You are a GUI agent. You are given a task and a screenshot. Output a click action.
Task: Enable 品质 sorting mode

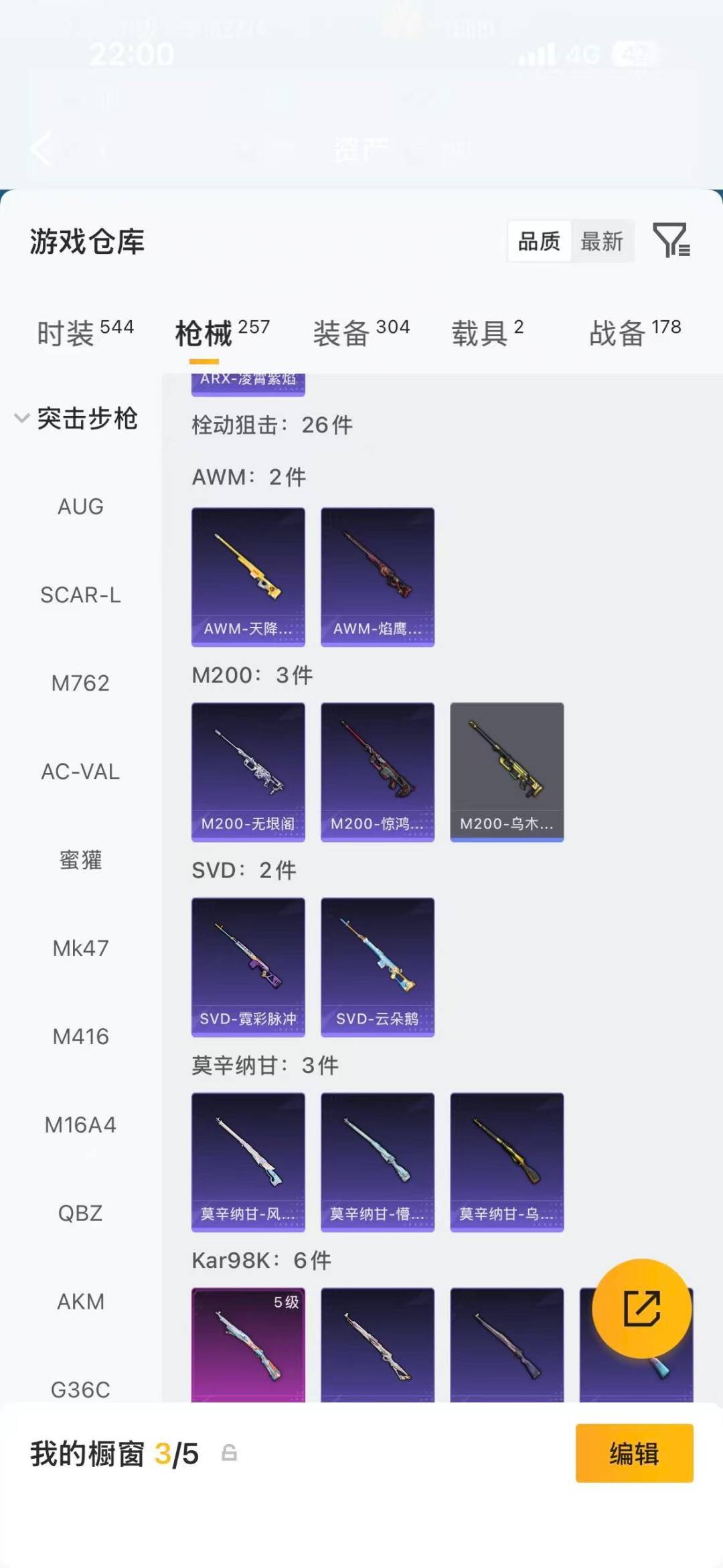point(540,242)
